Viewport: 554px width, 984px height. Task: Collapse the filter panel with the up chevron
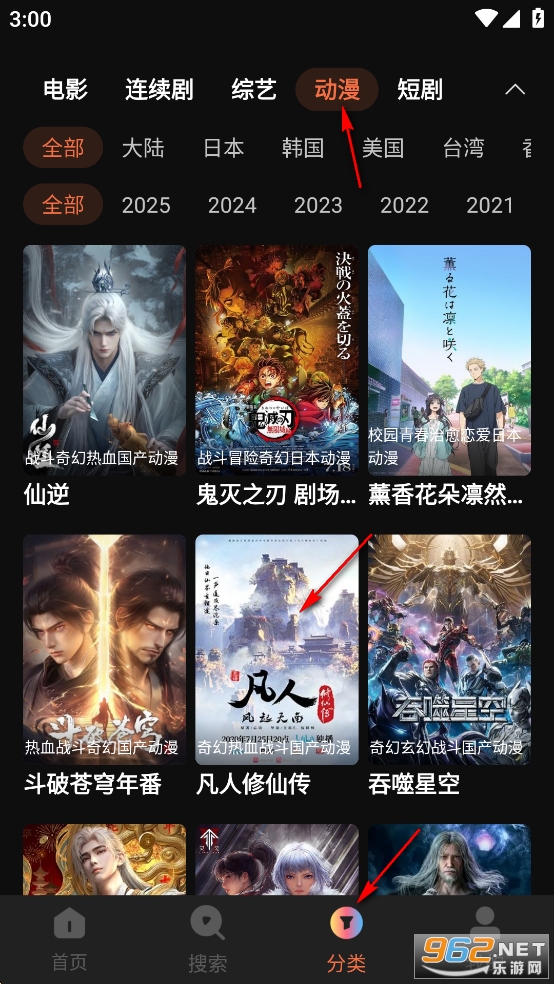(515, 90)
